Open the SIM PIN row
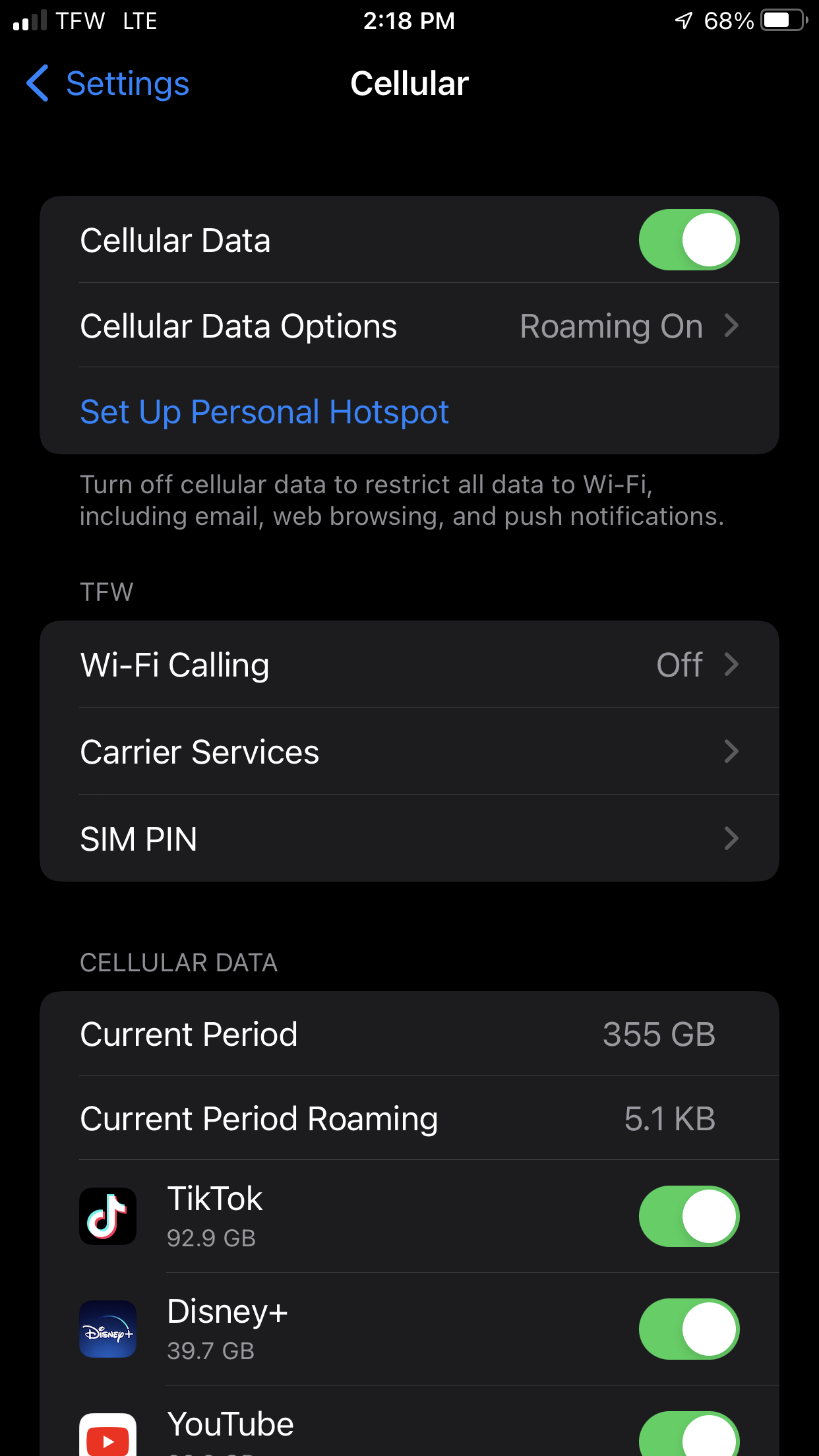Image resolution: width=819 pixels, height=1456 pixels. (x=409, y=839)
